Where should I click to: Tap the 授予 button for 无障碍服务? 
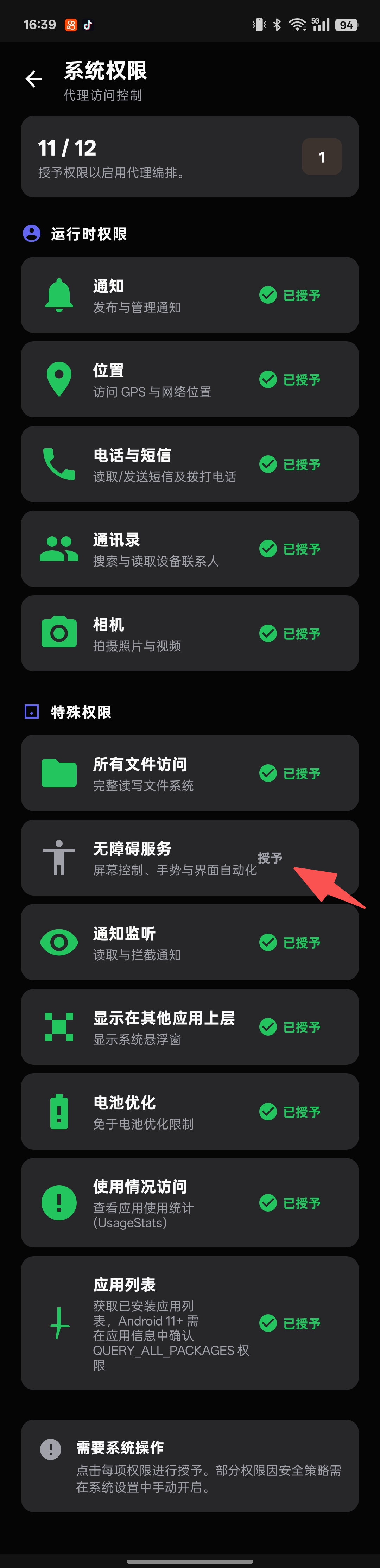pos(270,858)
